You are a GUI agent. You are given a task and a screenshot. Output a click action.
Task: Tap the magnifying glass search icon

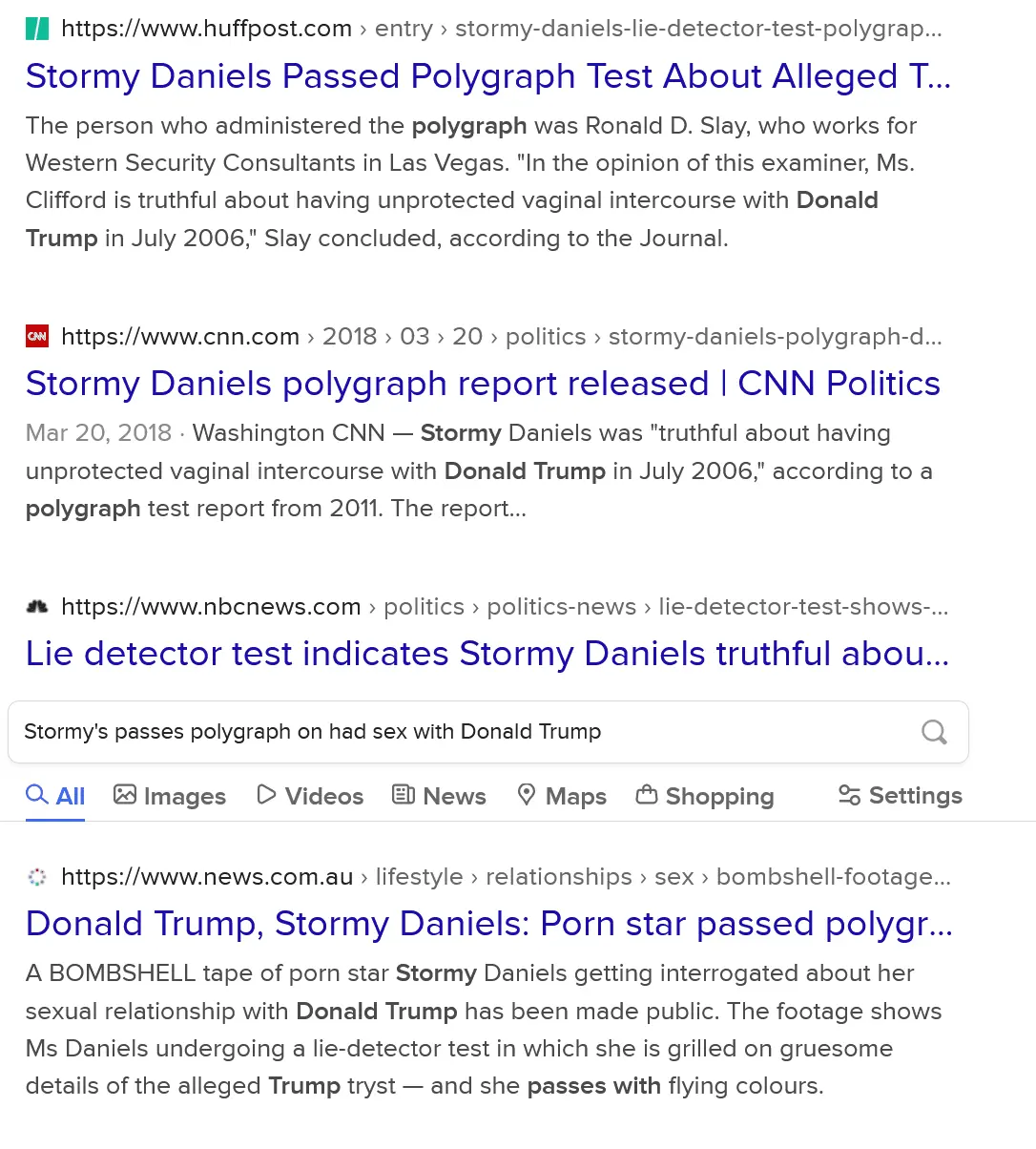point(934,732)
